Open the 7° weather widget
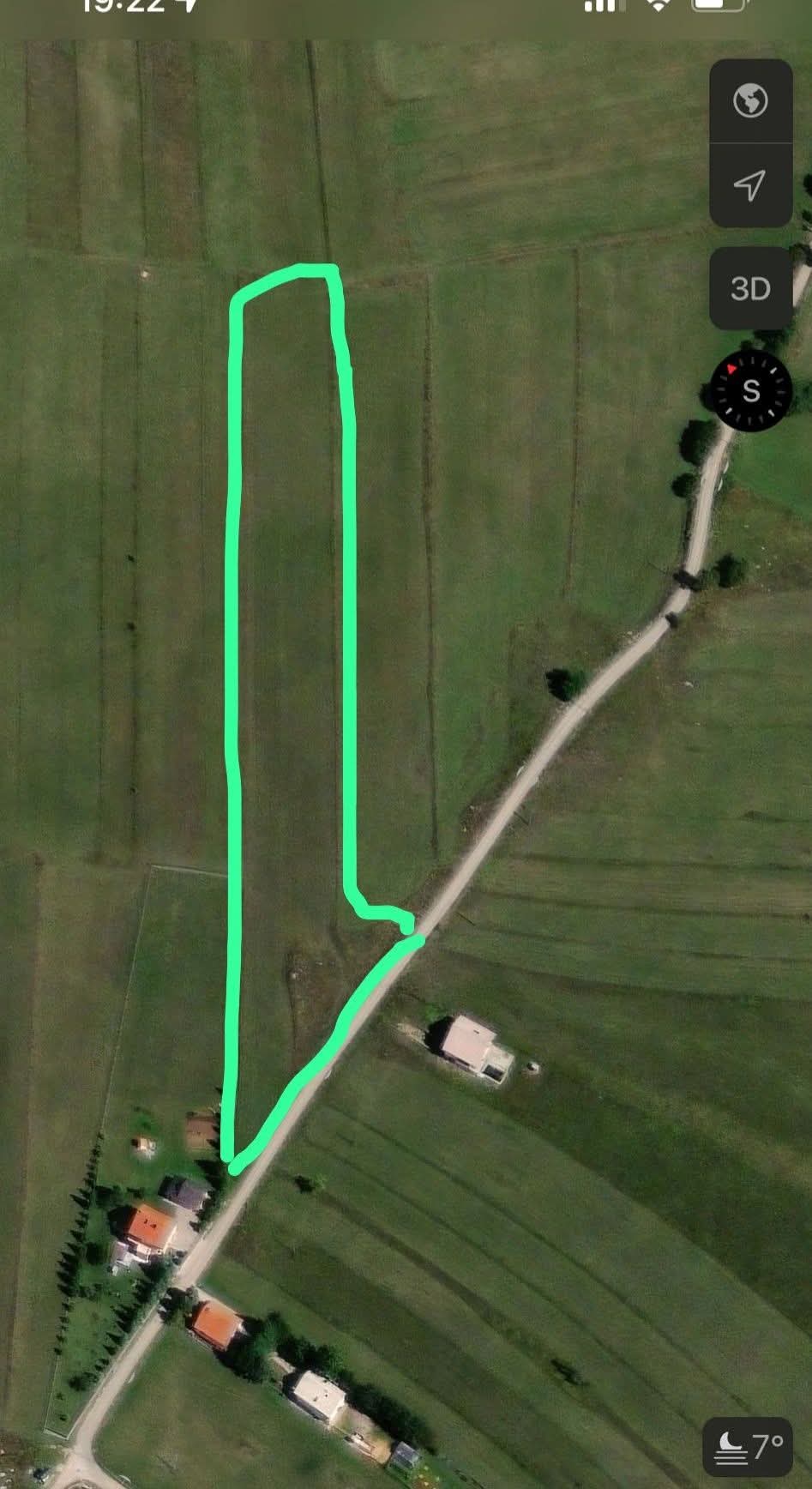Viewport: 812px width, 1489px height. [747, 1448]
